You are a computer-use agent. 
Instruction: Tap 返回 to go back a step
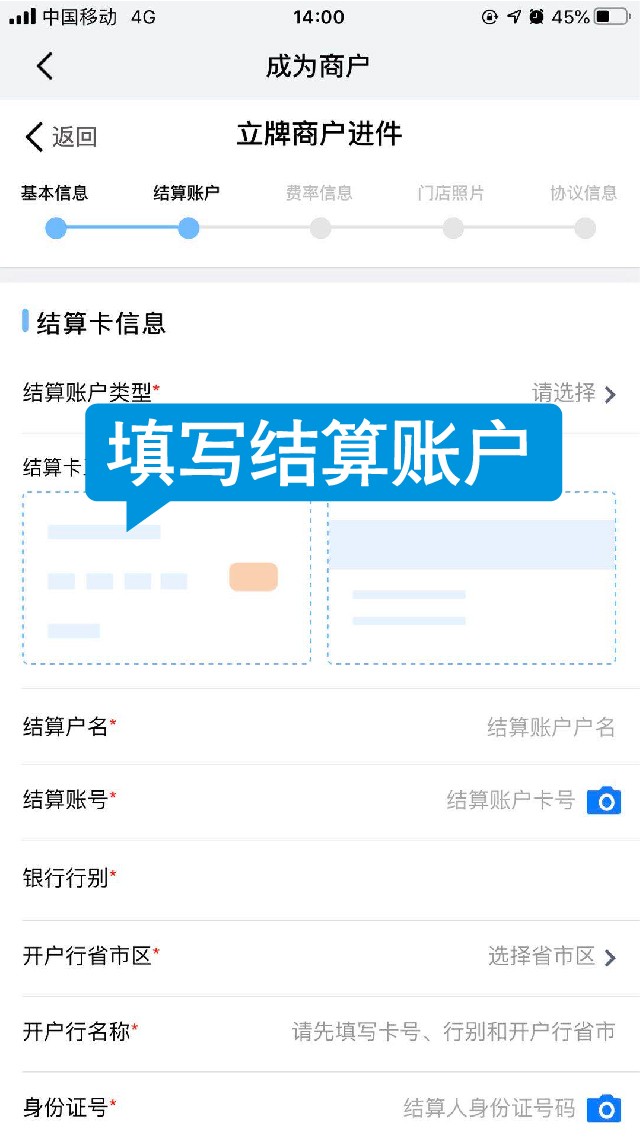click(x=61, y=137)
